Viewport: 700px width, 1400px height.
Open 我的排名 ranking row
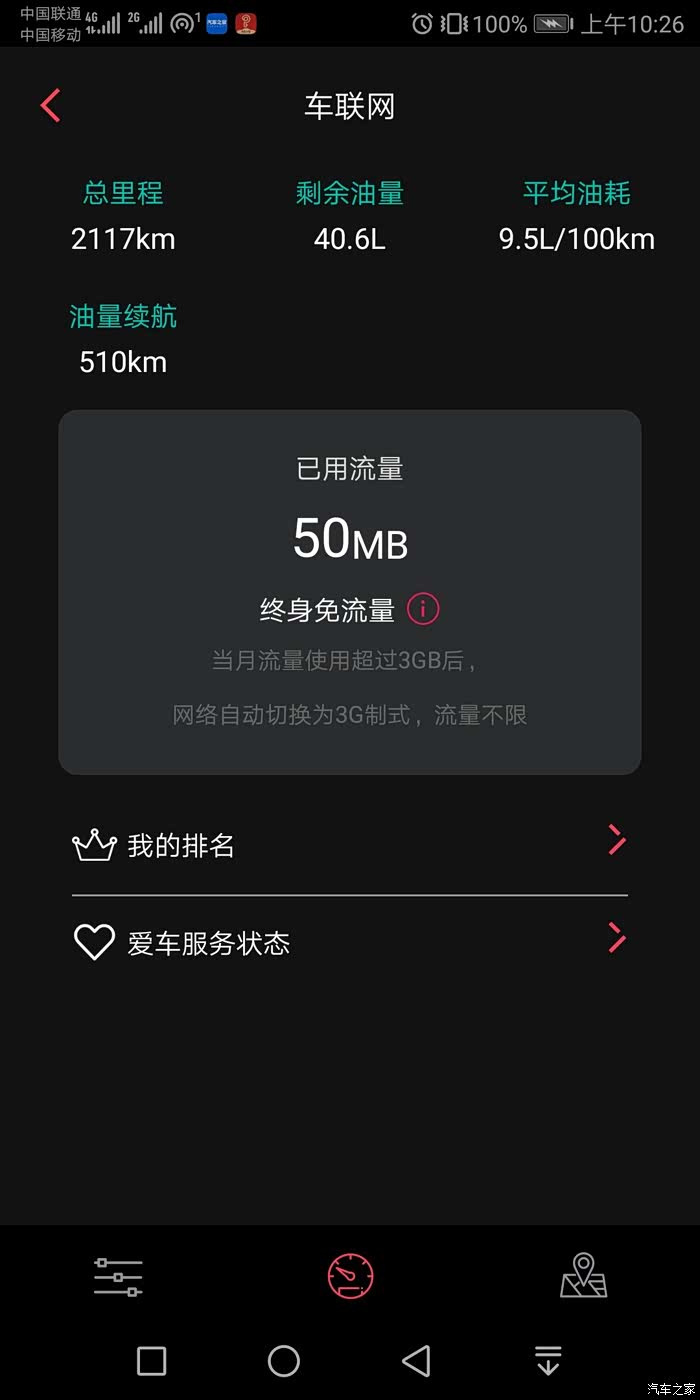(349, 845)
